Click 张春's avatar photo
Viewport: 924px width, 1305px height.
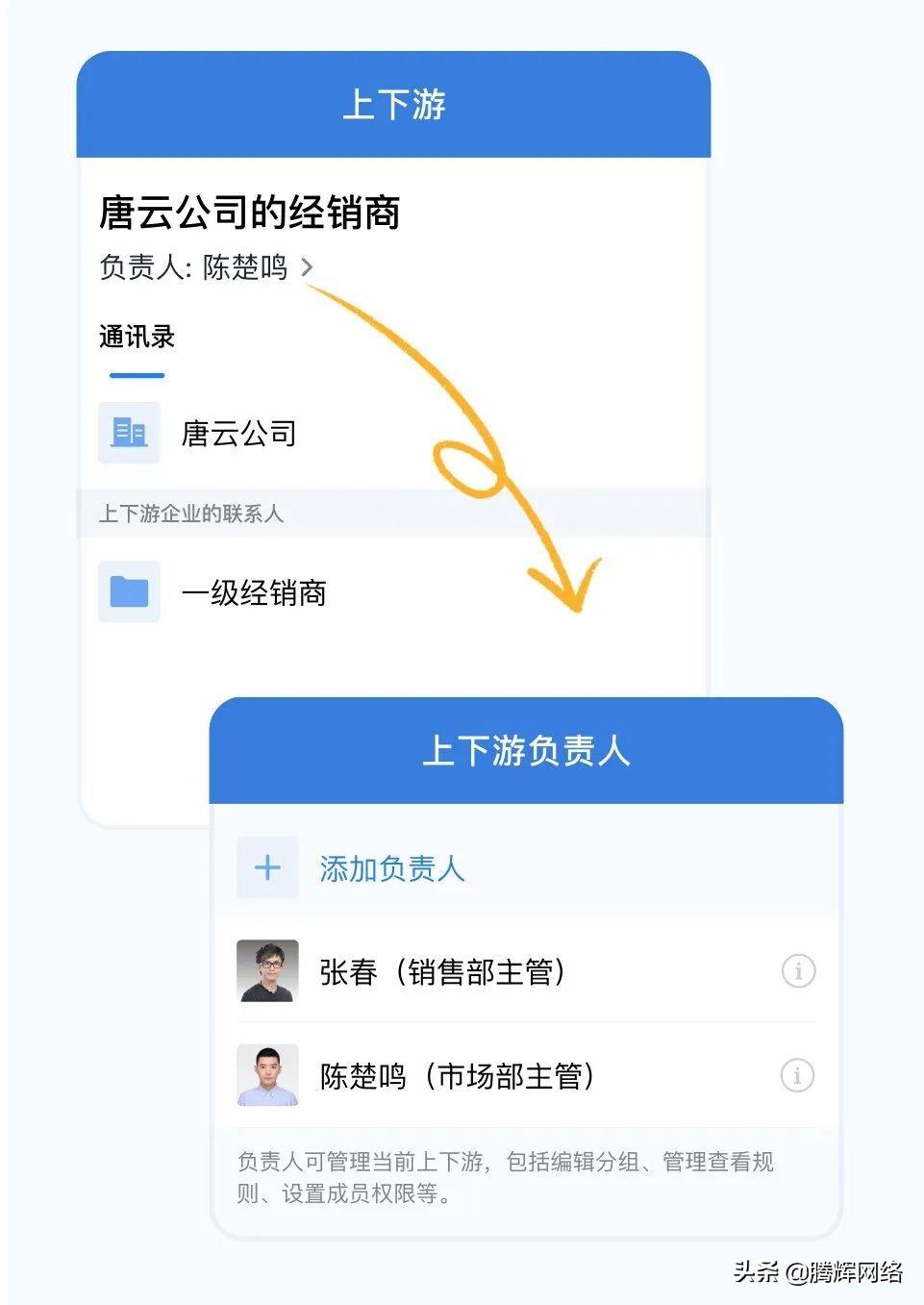coord(268,972)
